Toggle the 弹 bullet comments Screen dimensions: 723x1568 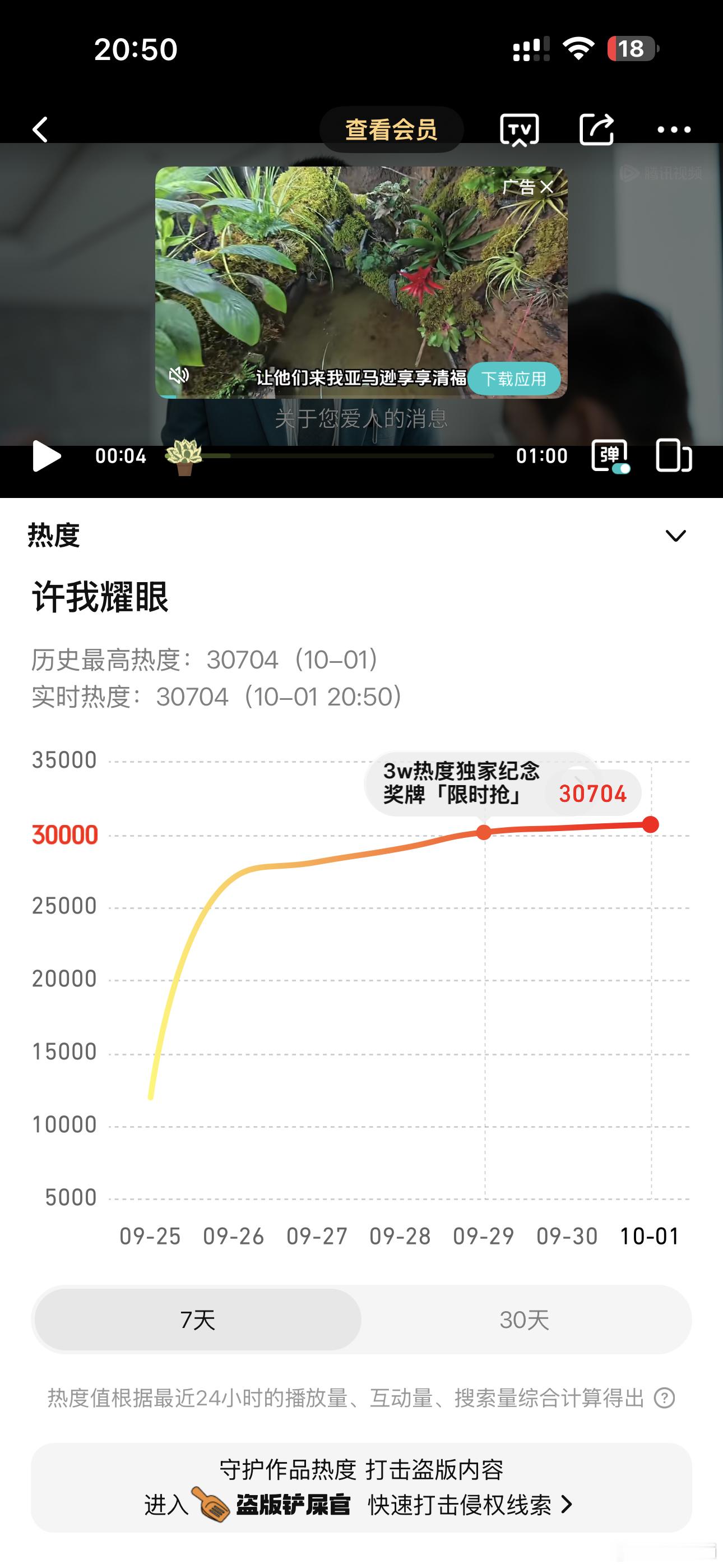pos(610,456)
